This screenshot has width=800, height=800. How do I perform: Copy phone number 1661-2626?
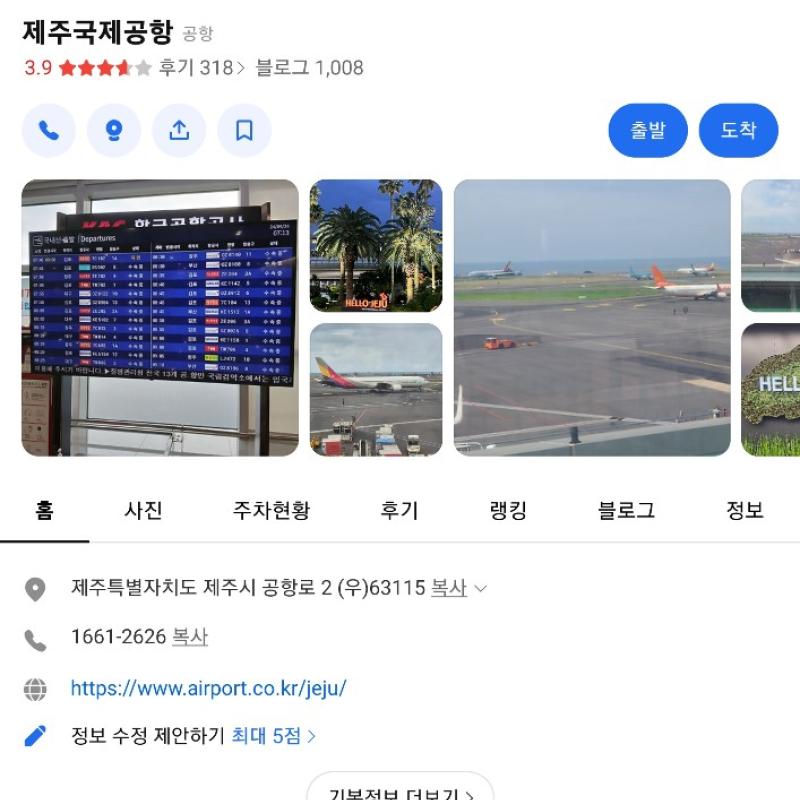click(190, 637)
